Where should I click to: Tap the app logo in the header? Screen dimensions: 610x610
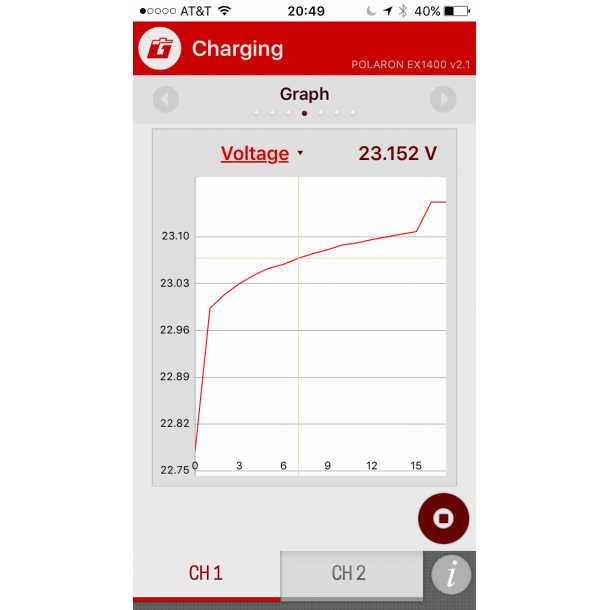tap(160, 49)
